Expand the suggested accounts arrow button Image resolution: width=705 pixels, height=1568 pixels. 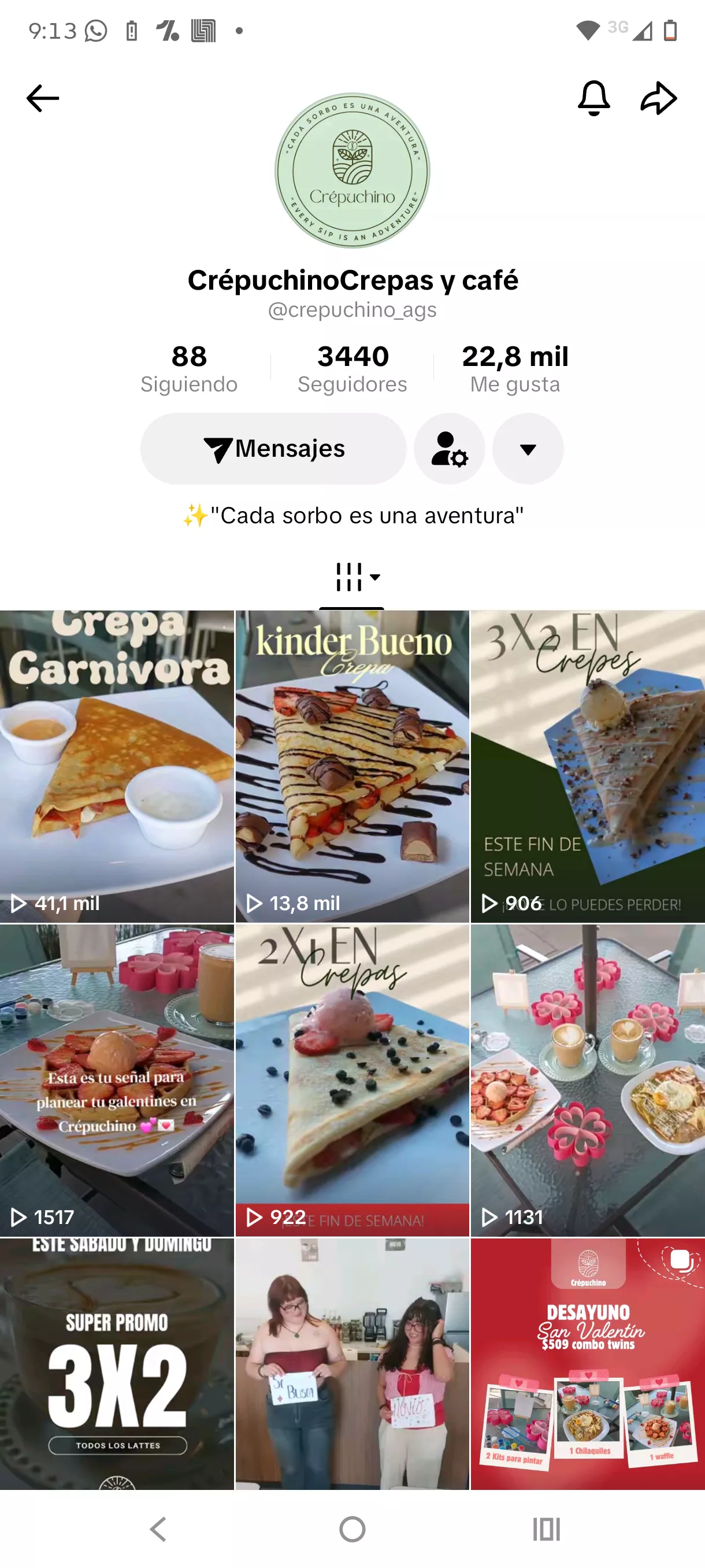click(x=528, y=449)
